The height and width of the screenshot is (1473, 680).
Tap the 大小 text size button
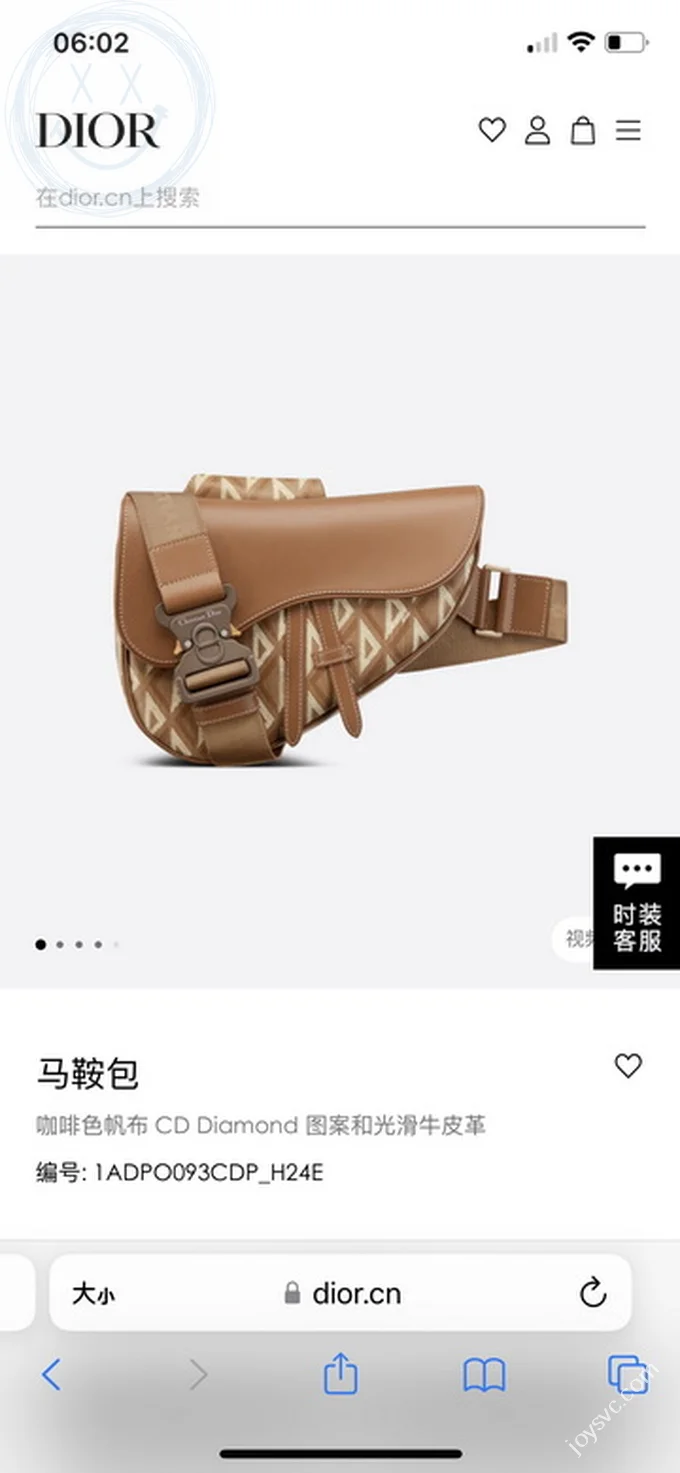pos(93,1294)
